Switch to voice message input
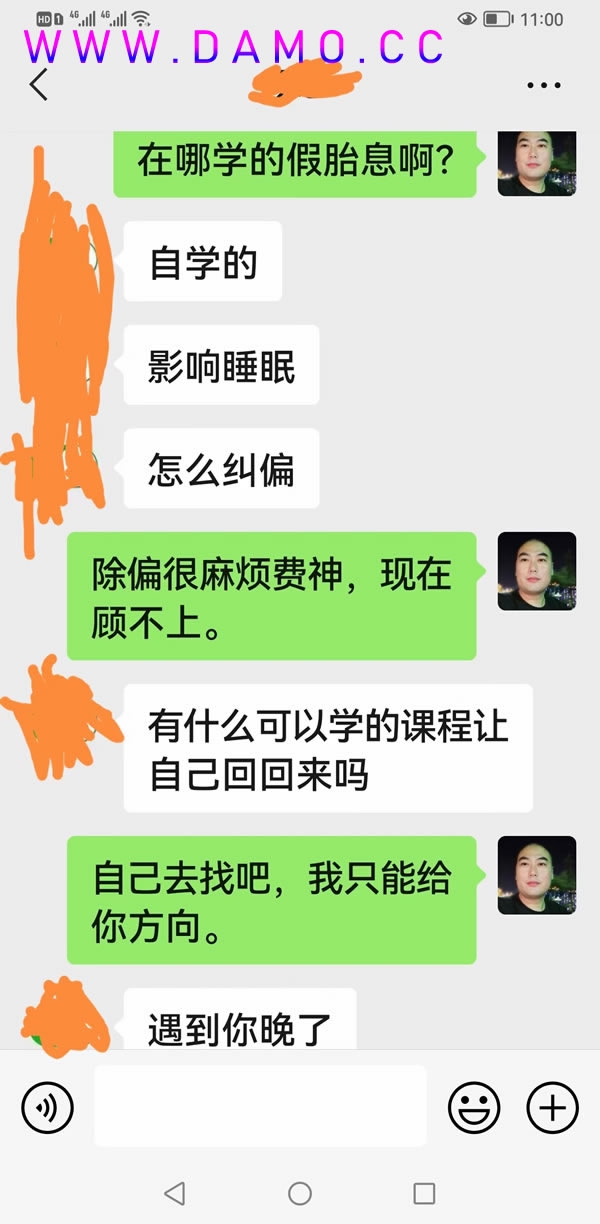Image resolution: width=600 pixels, height=1224 pixels. pyautogui.click(x=47, y=1107)
